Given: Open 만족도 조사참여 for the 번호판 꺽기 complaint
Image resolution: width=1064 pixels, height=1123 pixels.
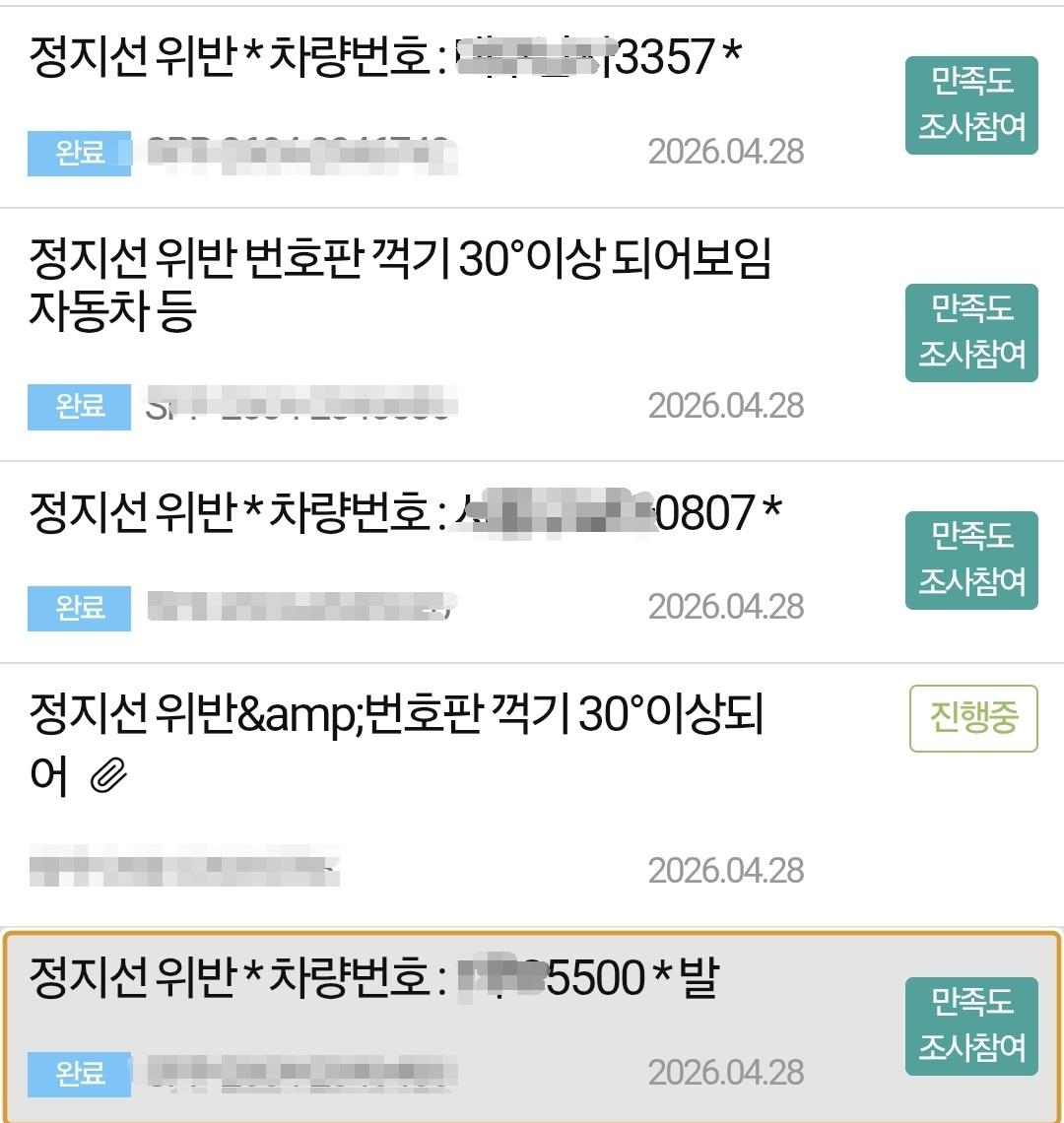Looking at the screenshot, I should (971, 333).
